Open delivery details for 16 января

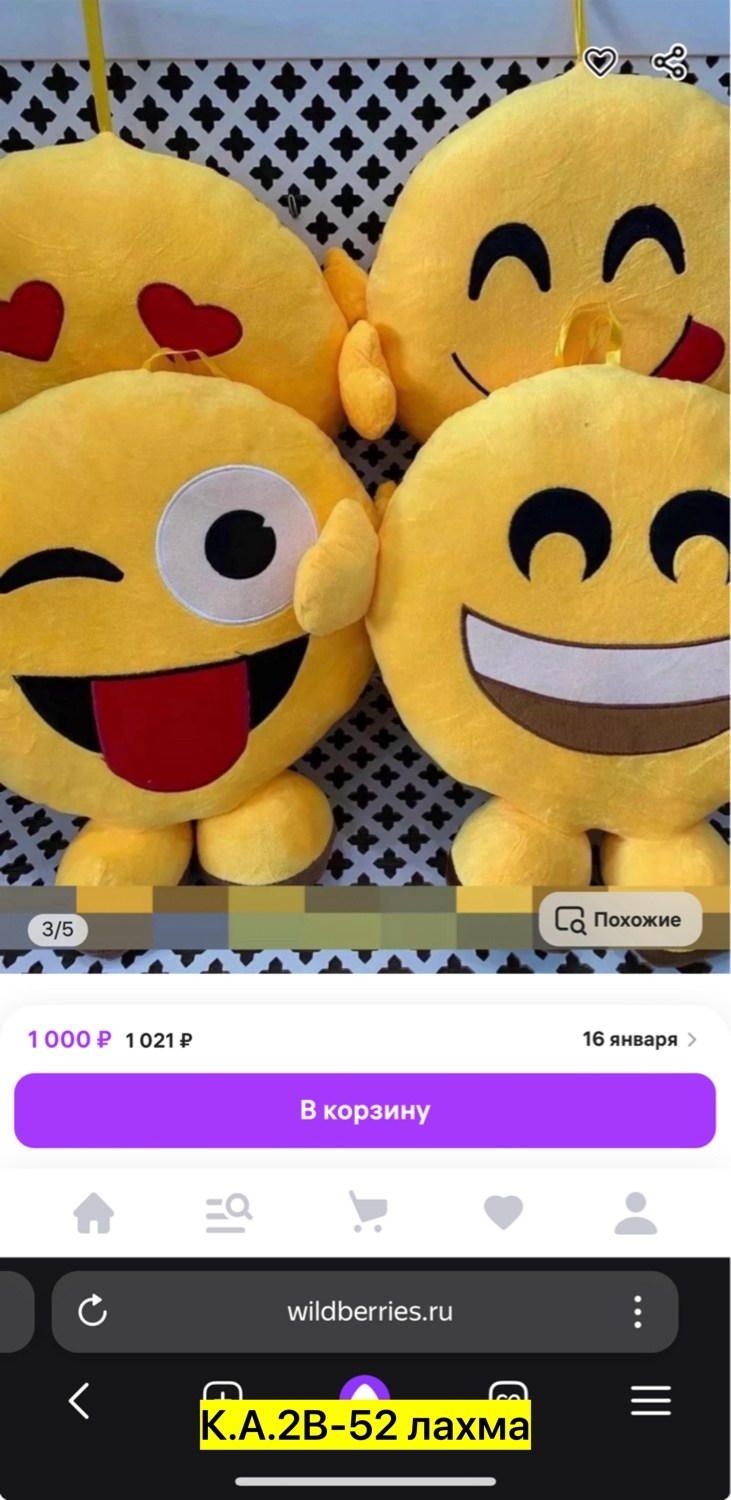pyautogui.click(x=639, y=1039)
